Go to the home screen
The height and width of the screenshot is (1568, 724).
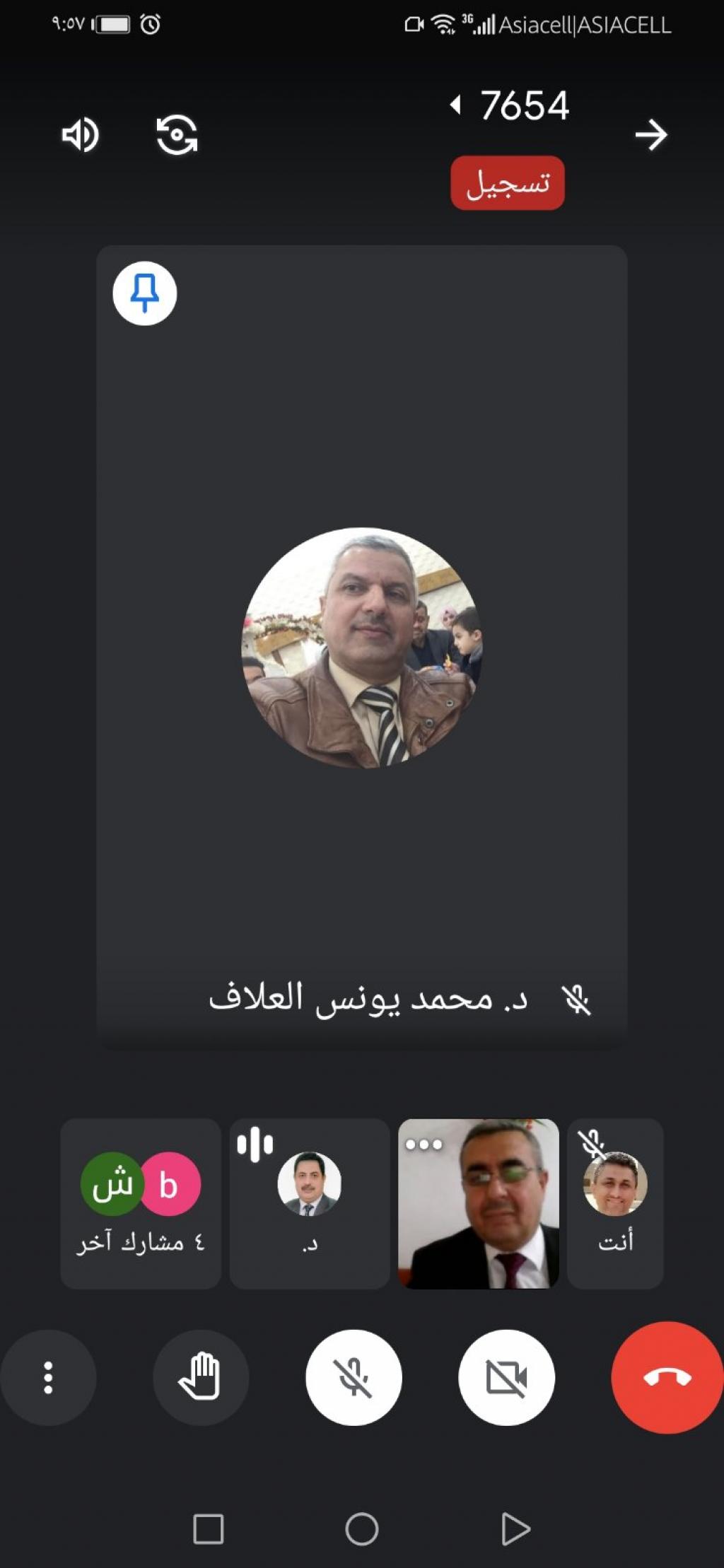(x=362, y=1529)
